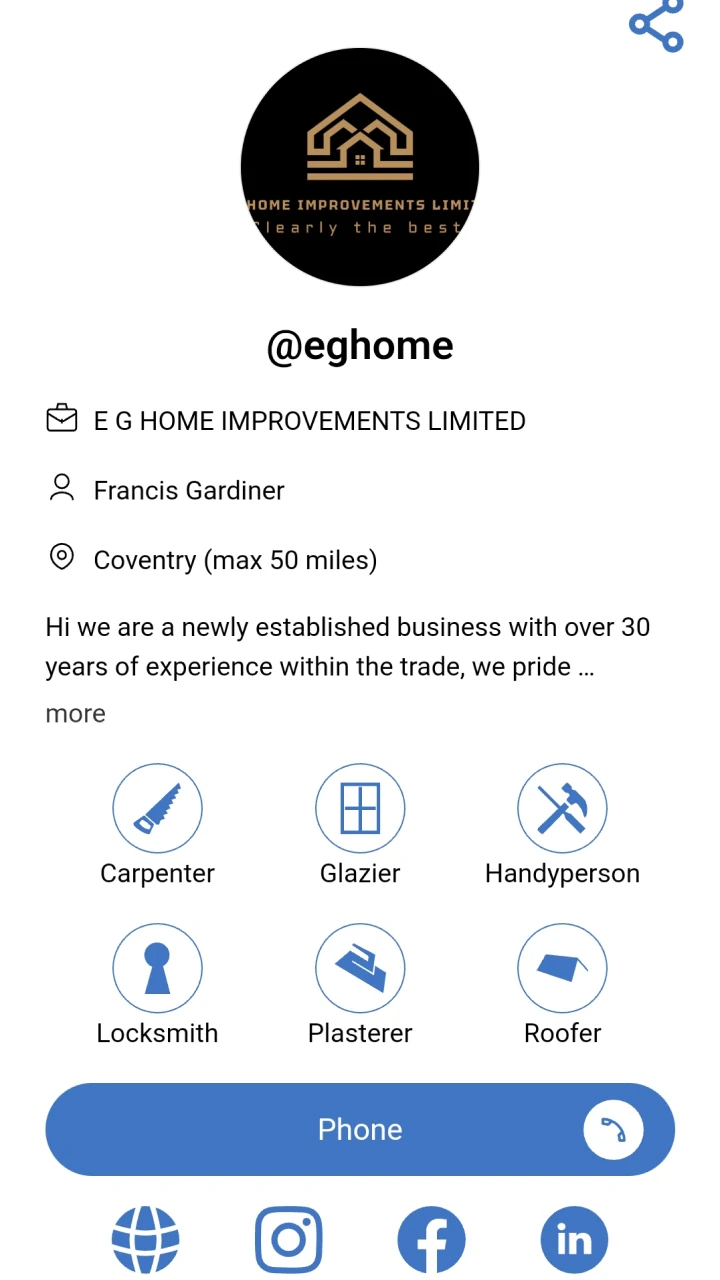The height and width of the screenshot is (1280, 720).
Task: Expand the description with "more"
Action: click(75, 714)
